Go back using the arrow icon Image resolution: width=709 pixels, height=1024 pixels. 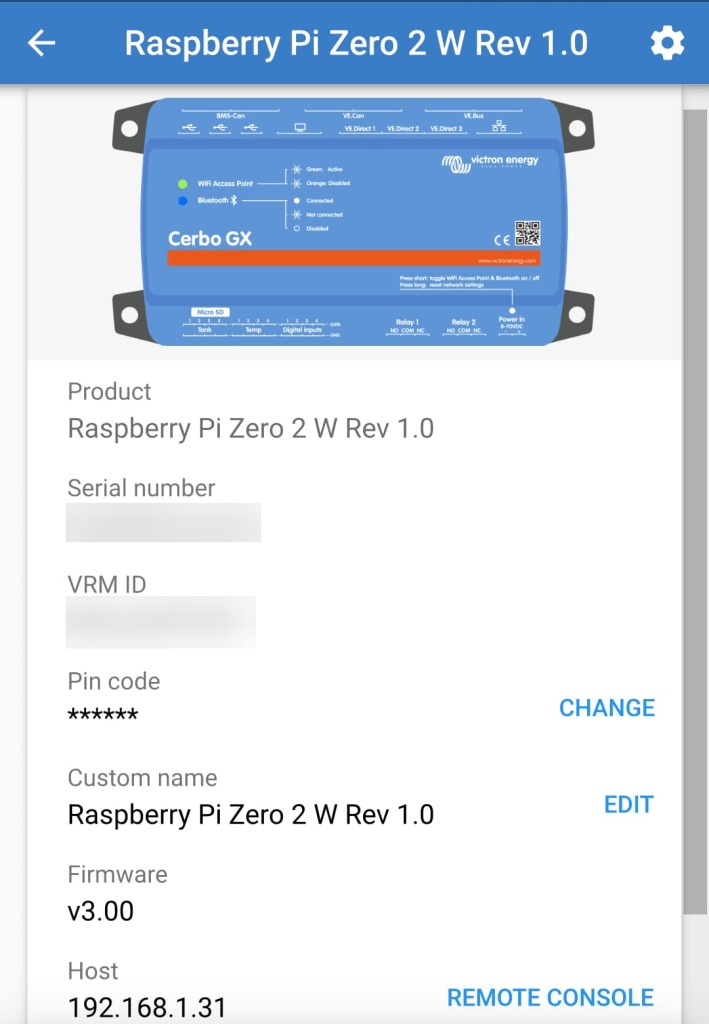coord(41,43)
